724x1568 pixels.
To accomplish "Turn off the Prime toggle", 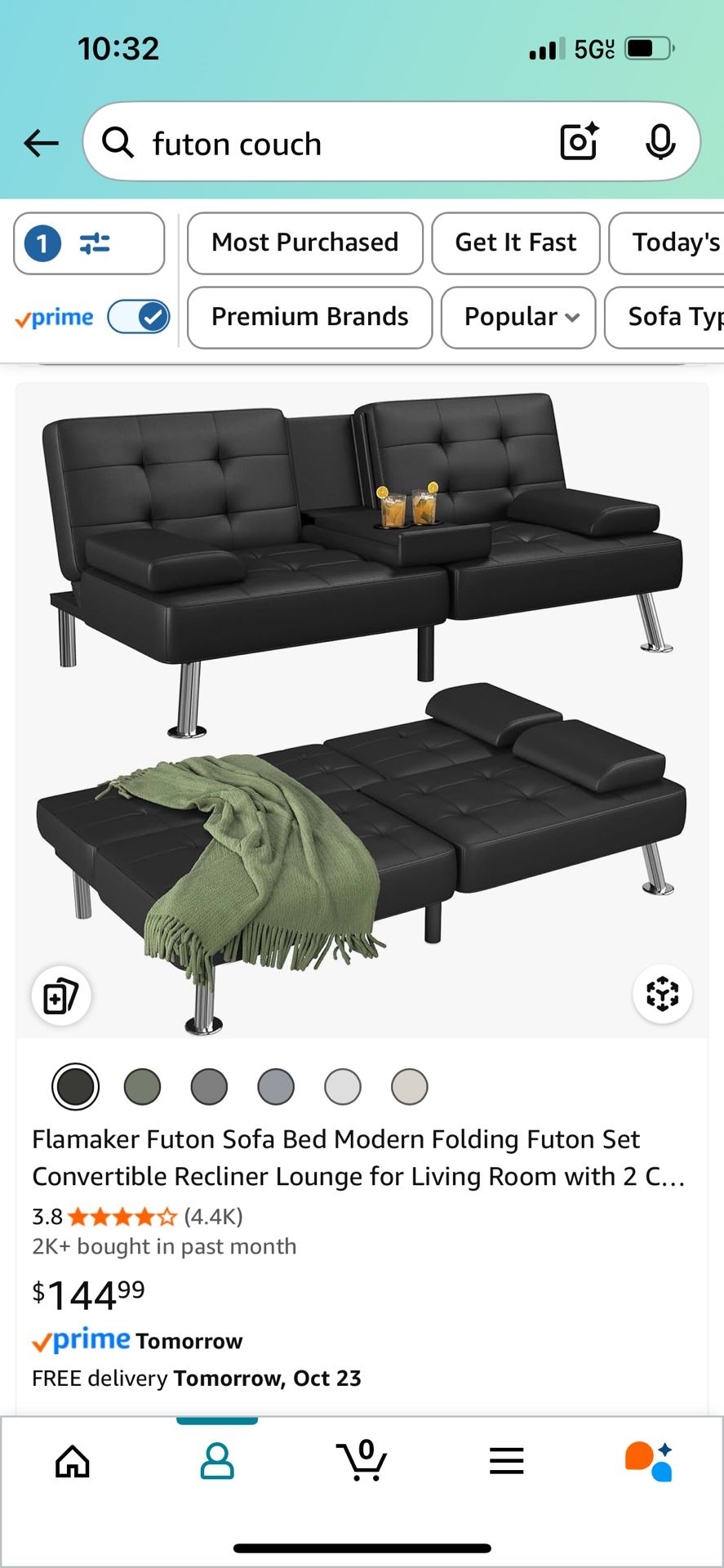I will tap(139, 317).
